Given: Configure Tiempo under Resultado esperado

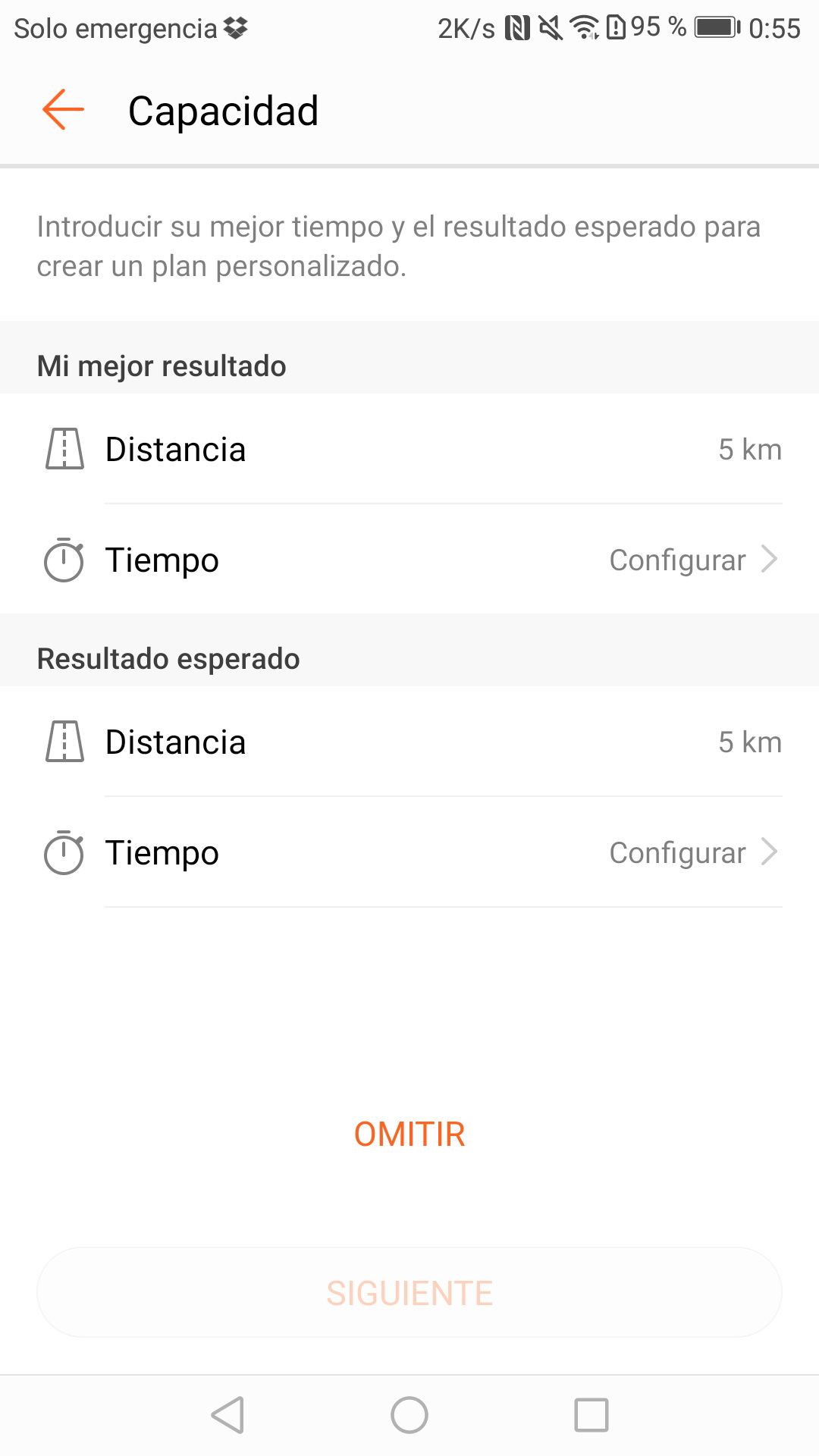Looking at the screenshot, I should coord(409,852).
